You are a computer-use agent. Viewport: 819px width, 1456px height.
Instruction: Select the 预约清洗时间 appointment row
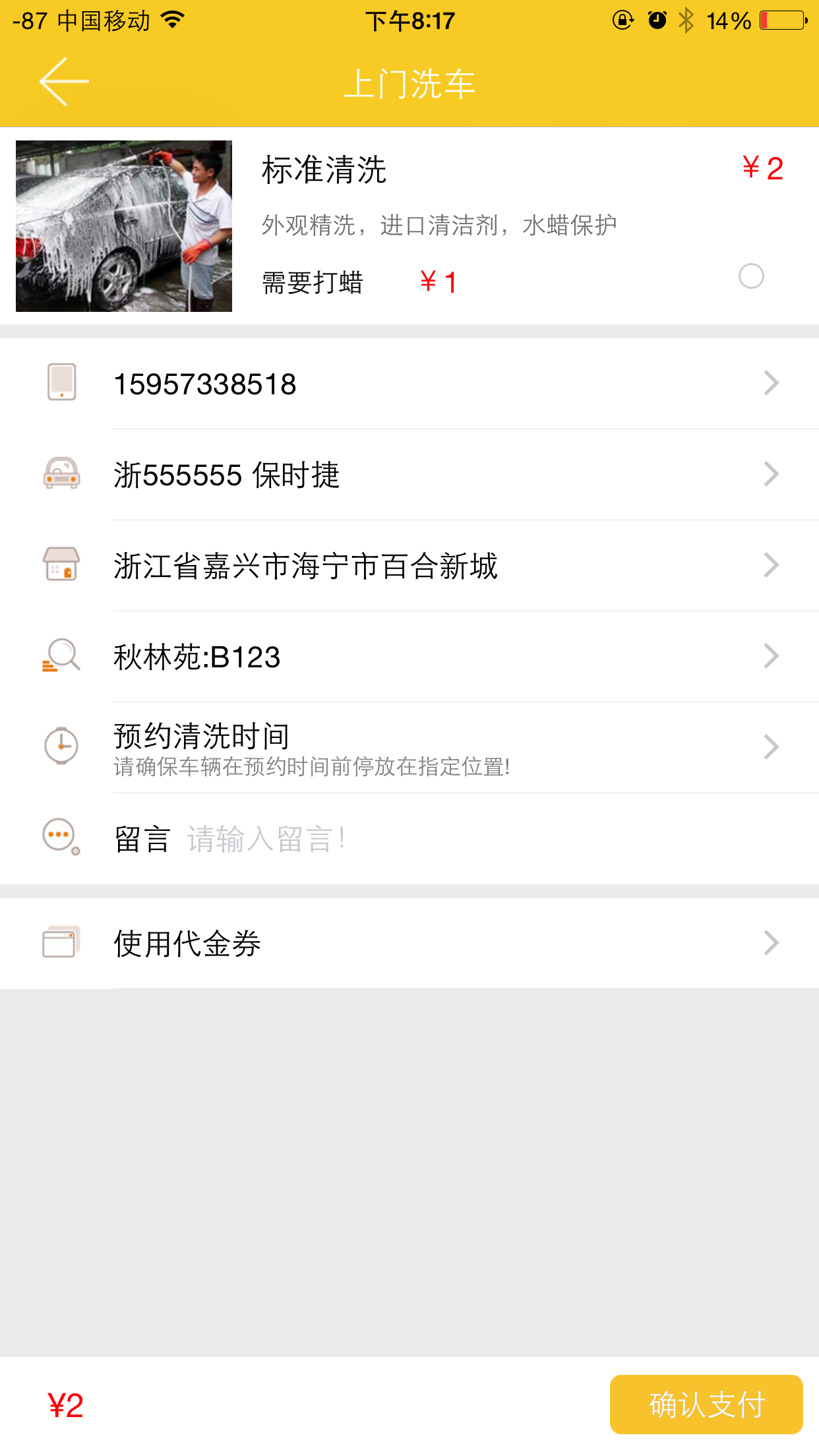point(409,746)
